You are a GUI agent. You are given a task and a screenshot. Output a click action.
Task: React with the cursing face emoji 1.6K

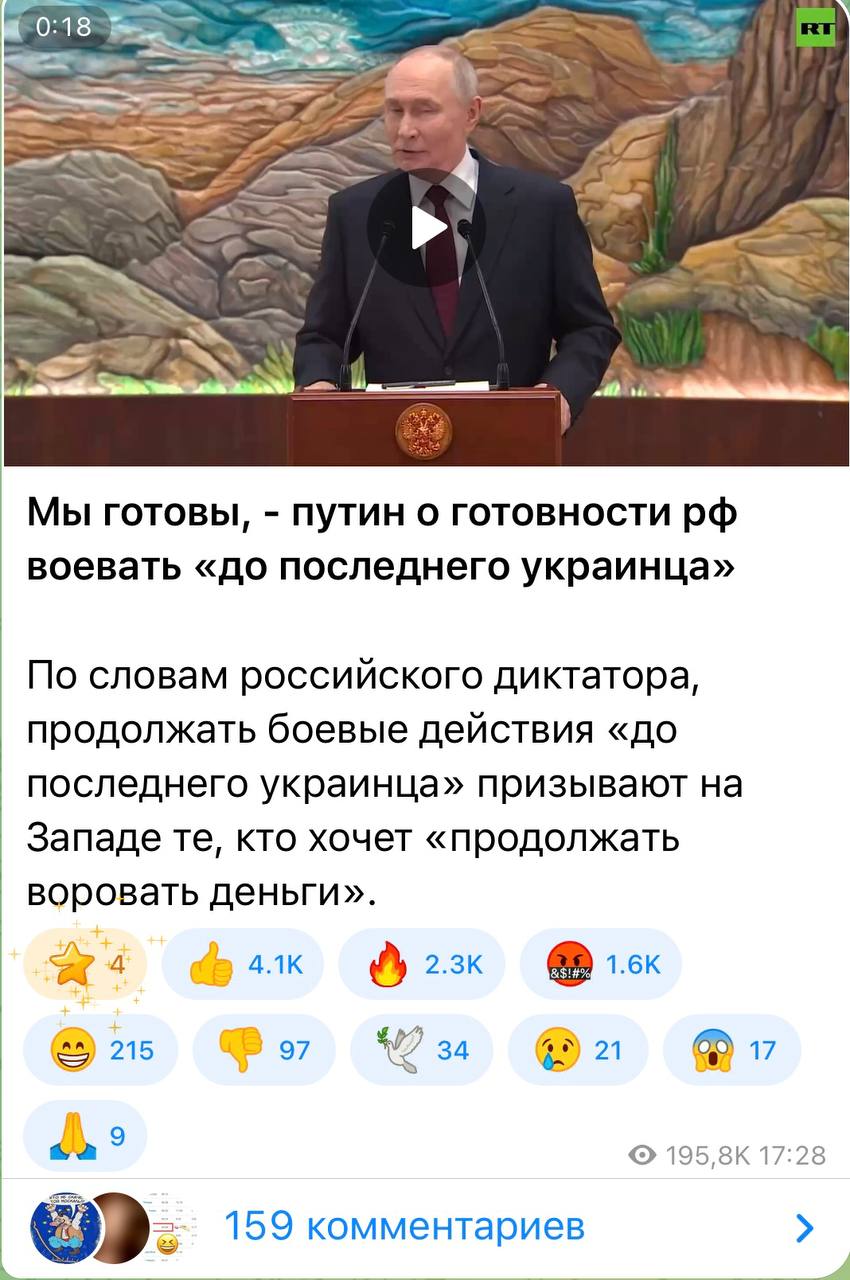pos(600,964)
